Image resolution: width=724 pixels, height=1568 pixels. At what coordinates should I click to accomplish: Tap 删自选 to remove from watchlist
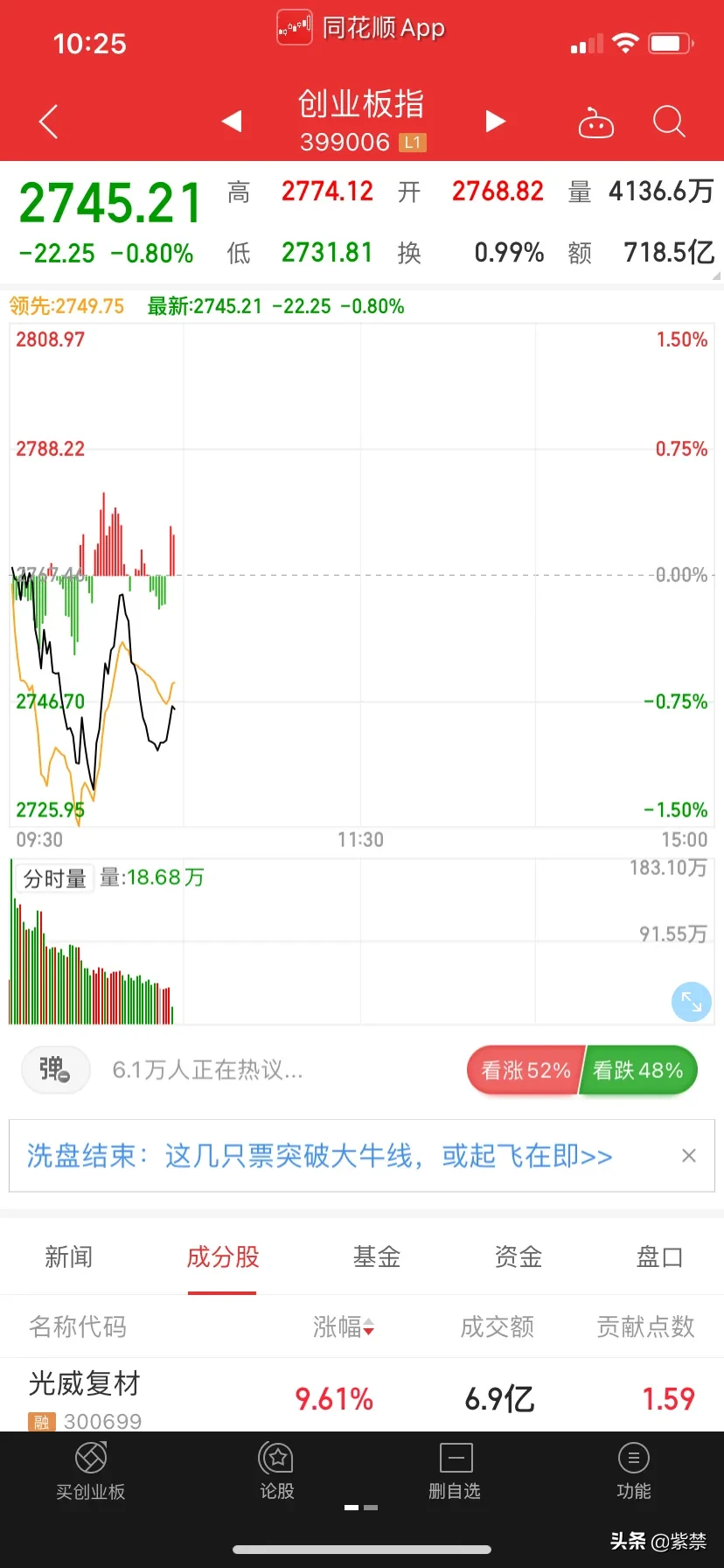(x=455, y=1472)
